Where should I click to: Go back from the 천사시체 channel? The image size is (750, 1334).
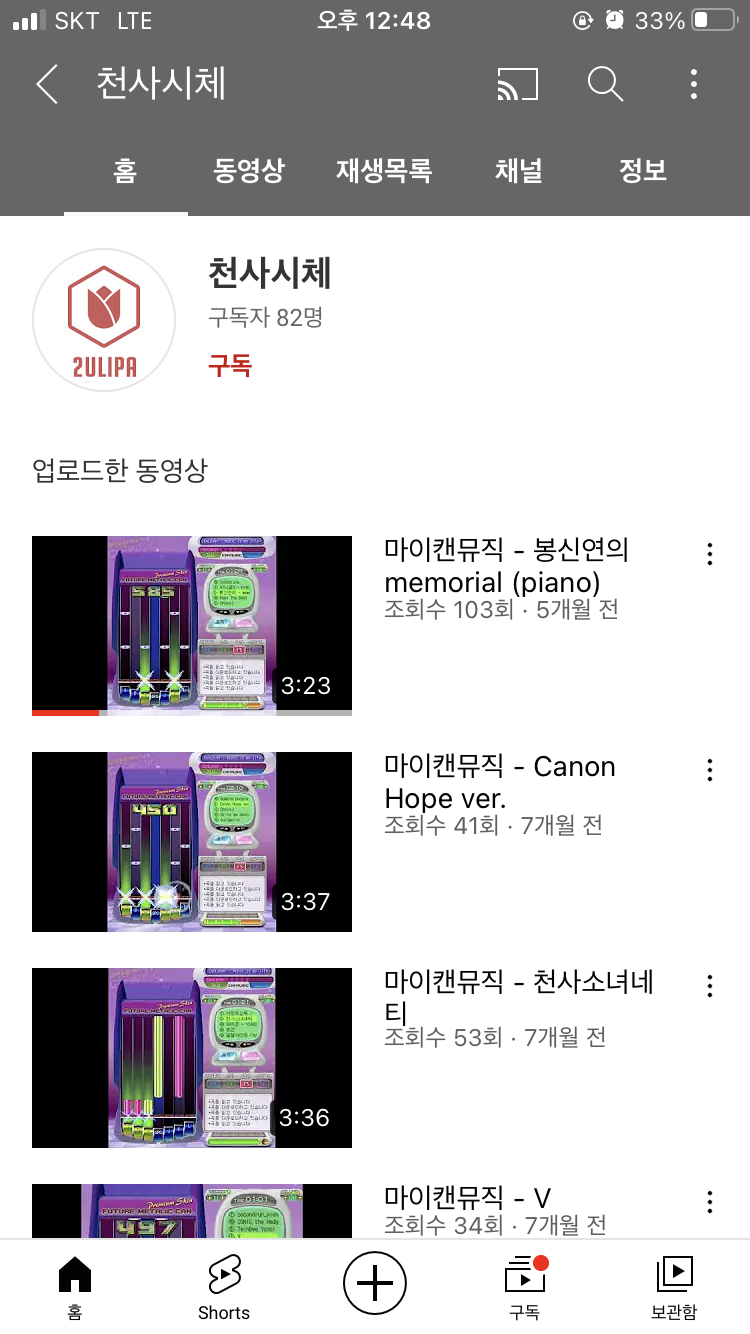46,84
